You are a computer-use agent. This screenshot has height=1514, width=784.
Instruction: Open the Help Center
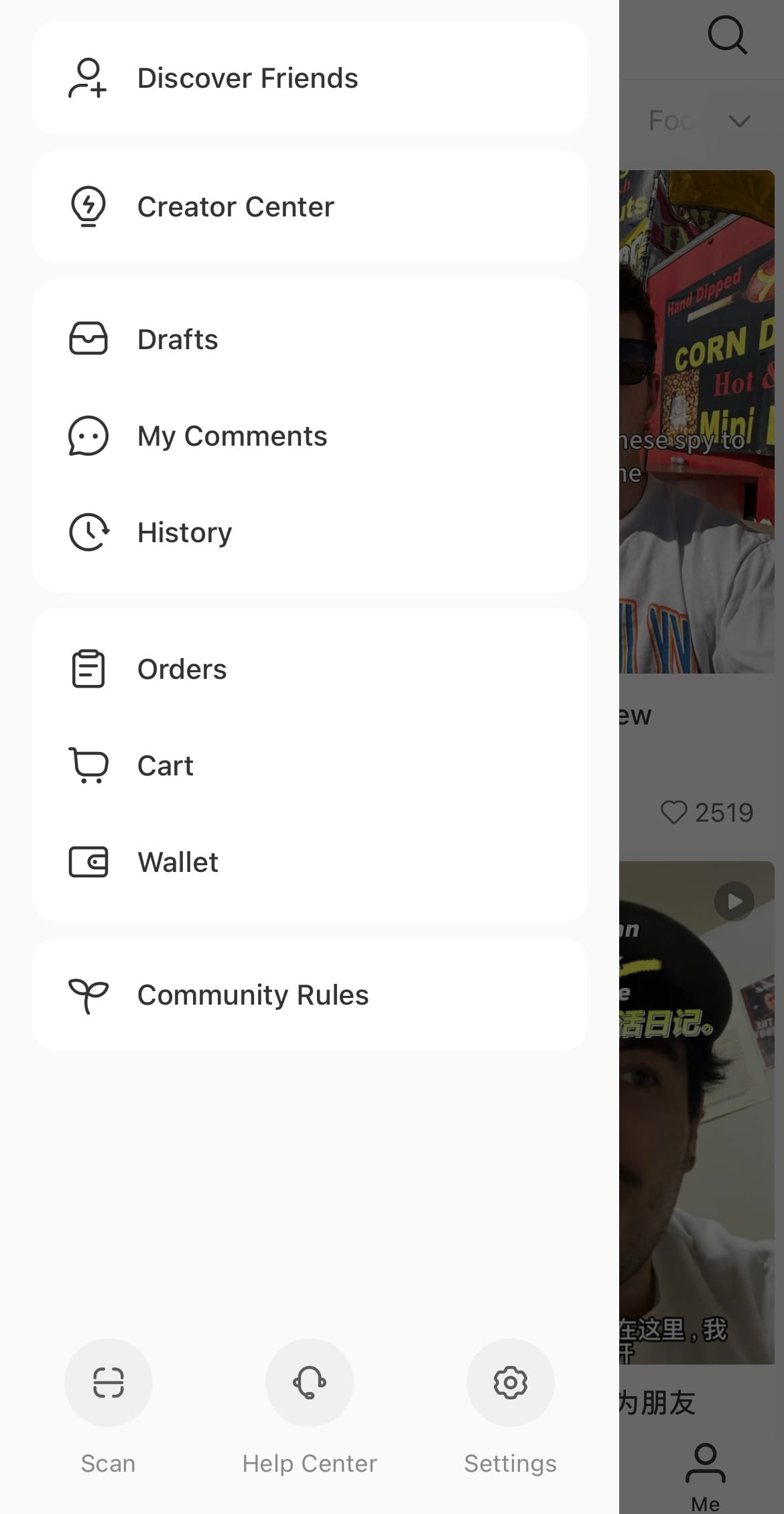click(309, 1382)
